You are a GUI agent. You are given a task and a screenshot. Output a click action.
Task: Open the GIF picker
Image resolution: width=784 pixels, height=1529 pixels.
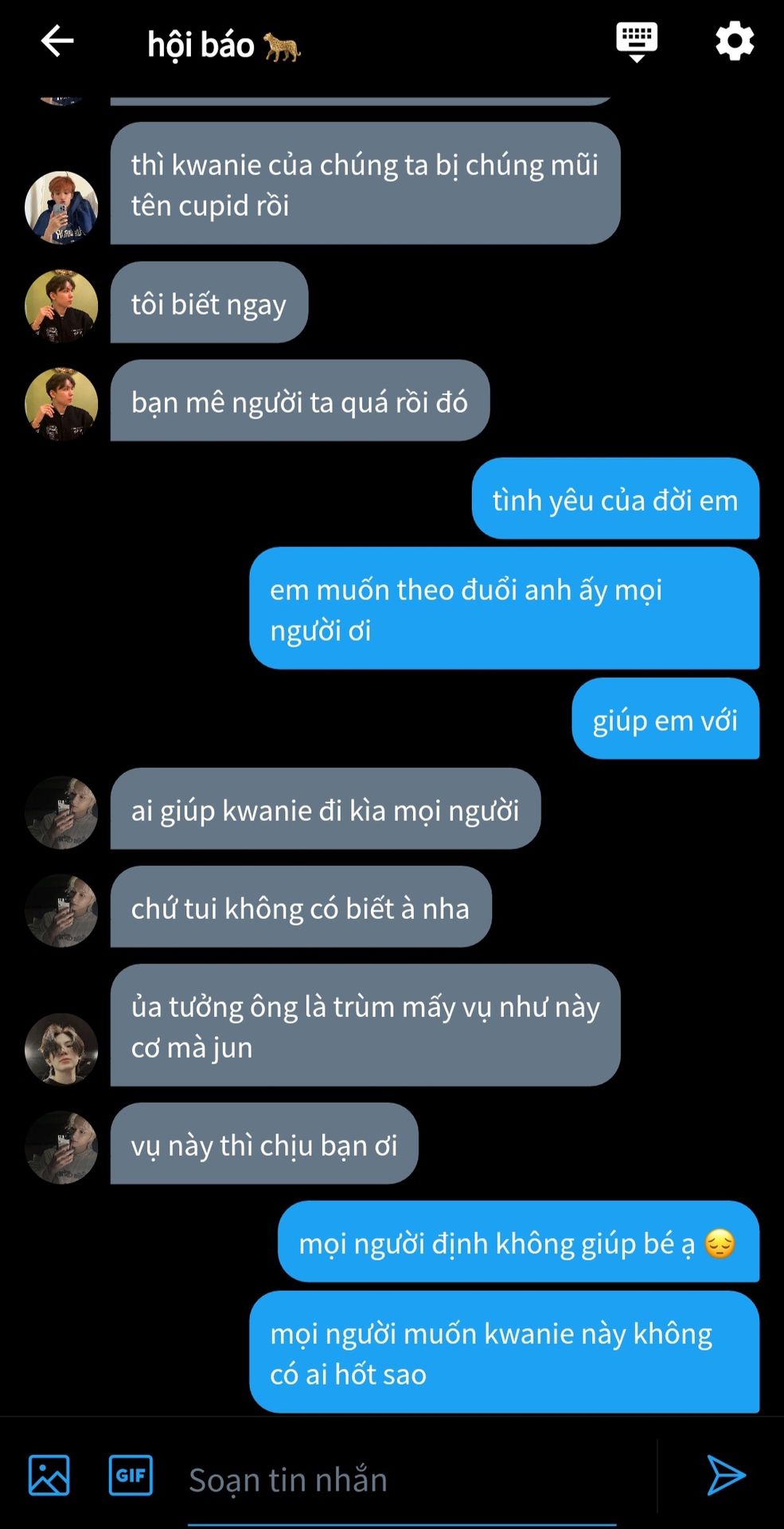pos(131,1475)
